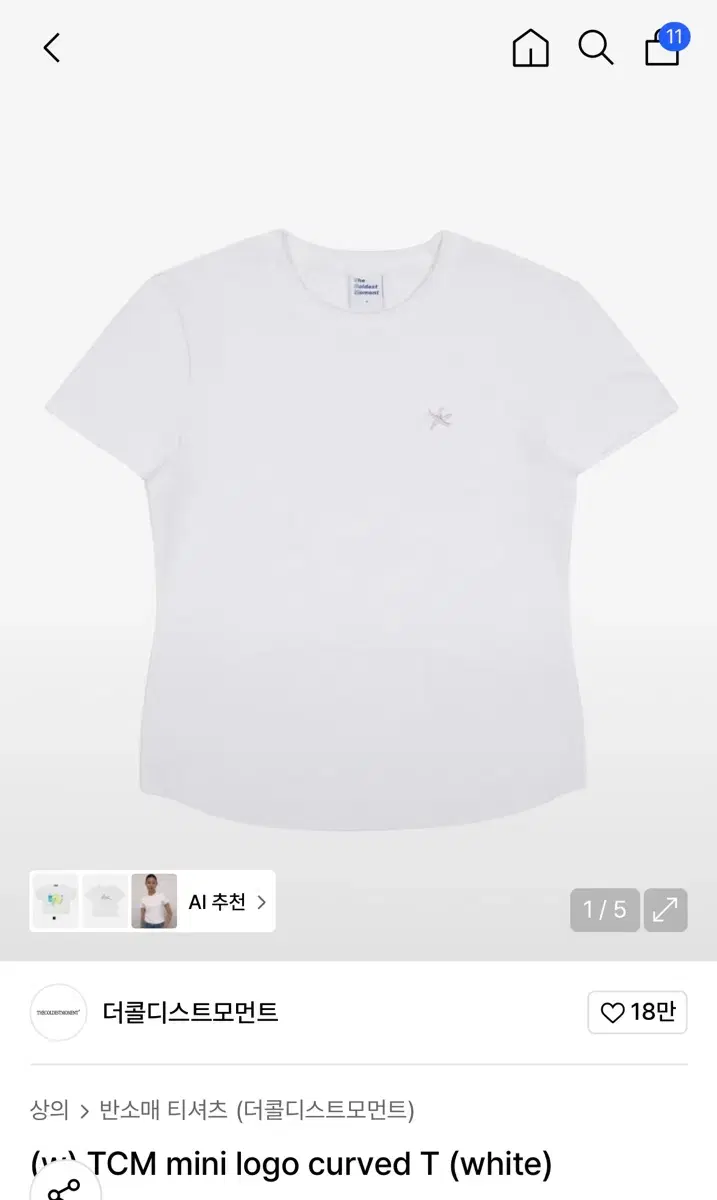Like the 더콜디스트모먼트 brand
The image size is (717, 1200).
tap(637, 1013)
